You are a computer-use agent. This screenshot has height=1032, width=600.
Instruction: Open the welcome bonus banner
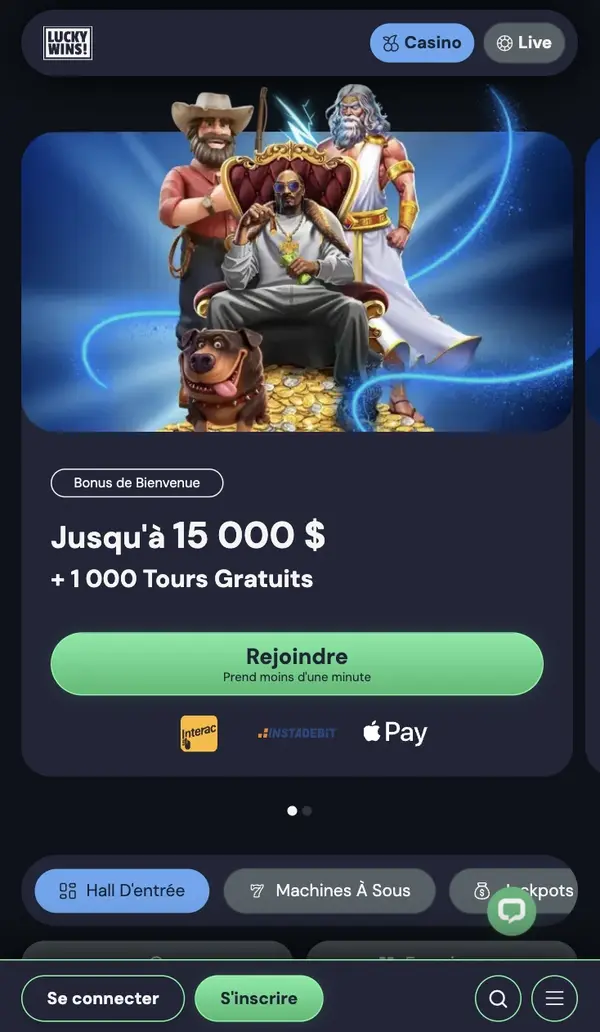coord(297,282)
